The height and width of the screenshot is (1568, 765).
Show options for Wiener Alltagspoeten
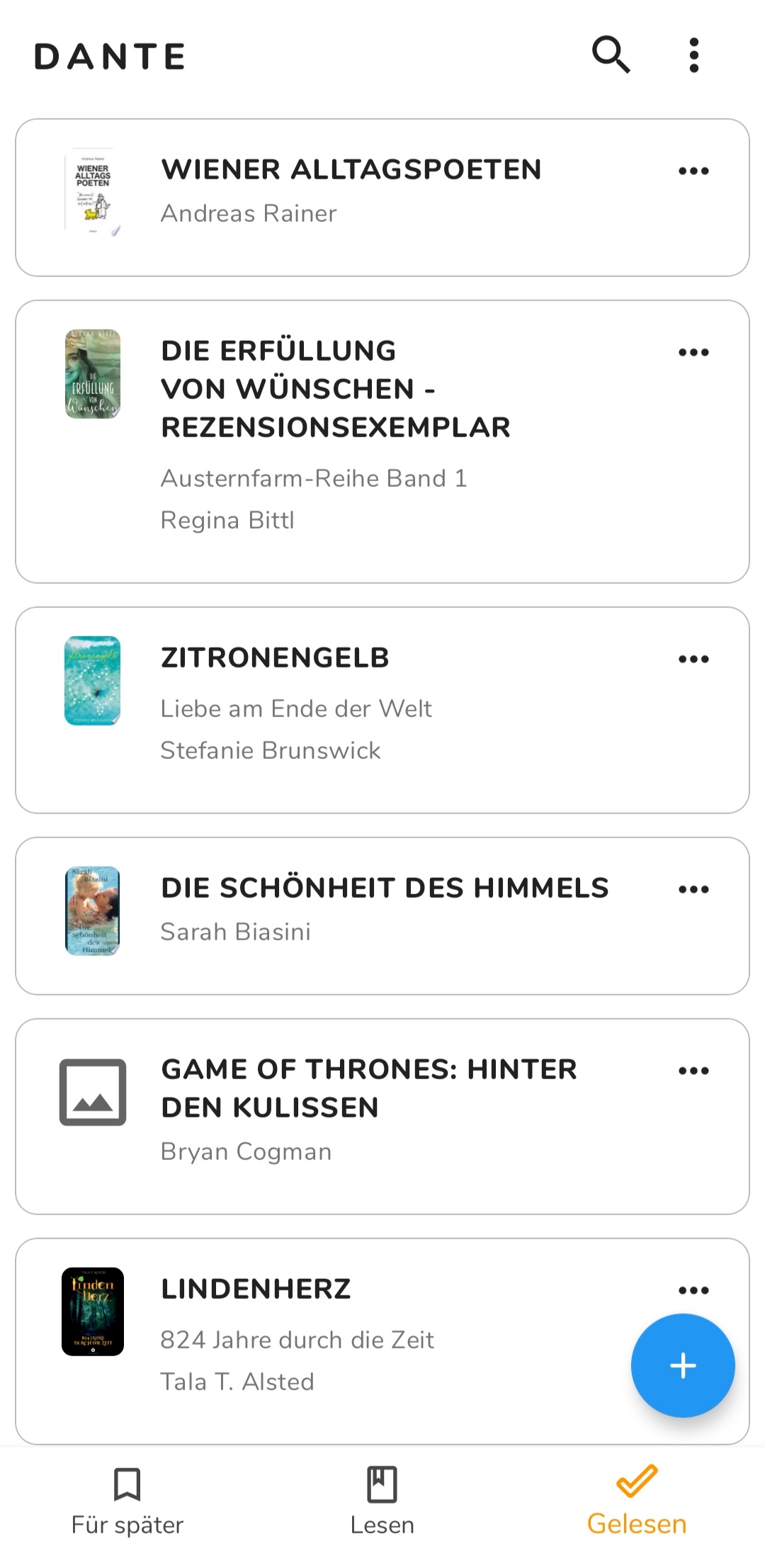(693, 171)
